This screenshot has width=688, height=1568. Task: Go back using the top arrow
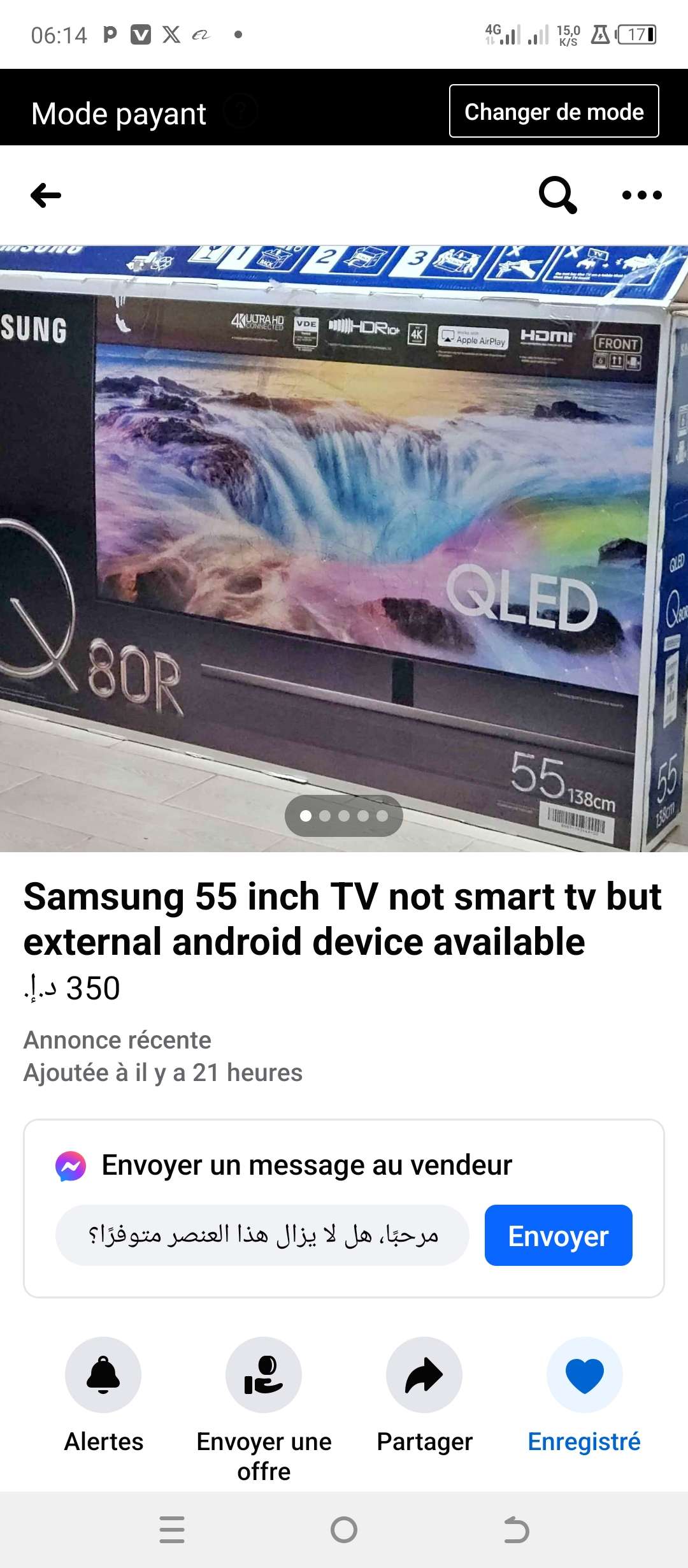pos(46,195)
